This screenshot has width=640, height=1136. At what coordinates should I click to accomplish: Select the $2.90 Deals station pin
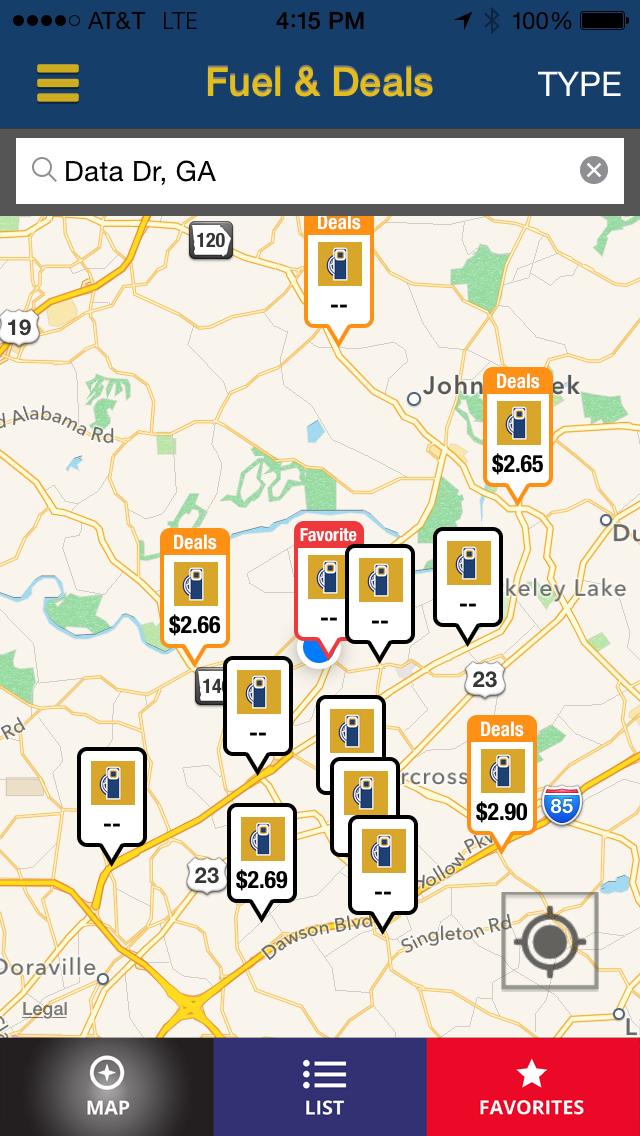tap(501, 780)
